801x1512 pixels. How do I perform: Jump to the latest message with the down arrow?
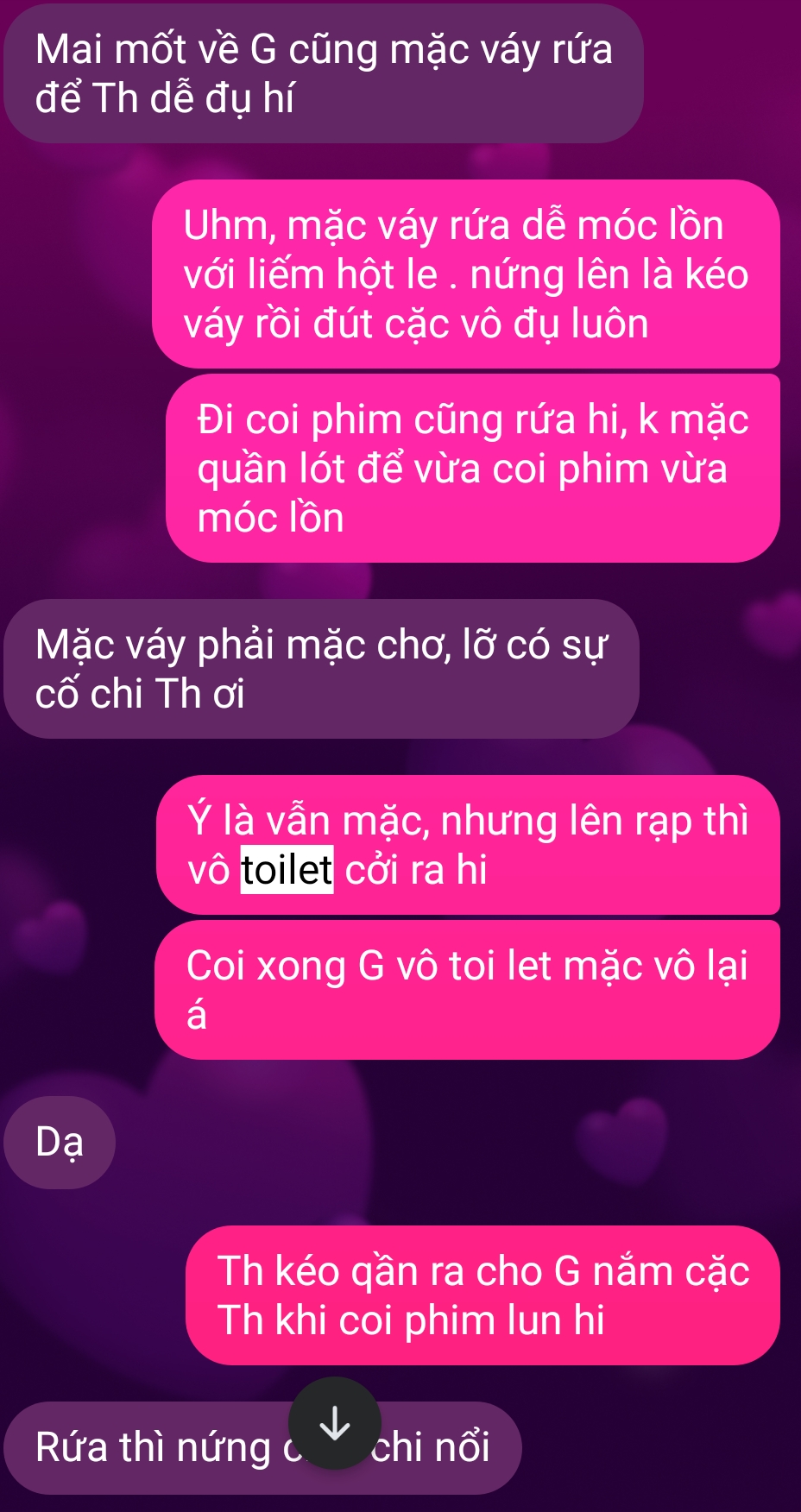(335, 1423)
